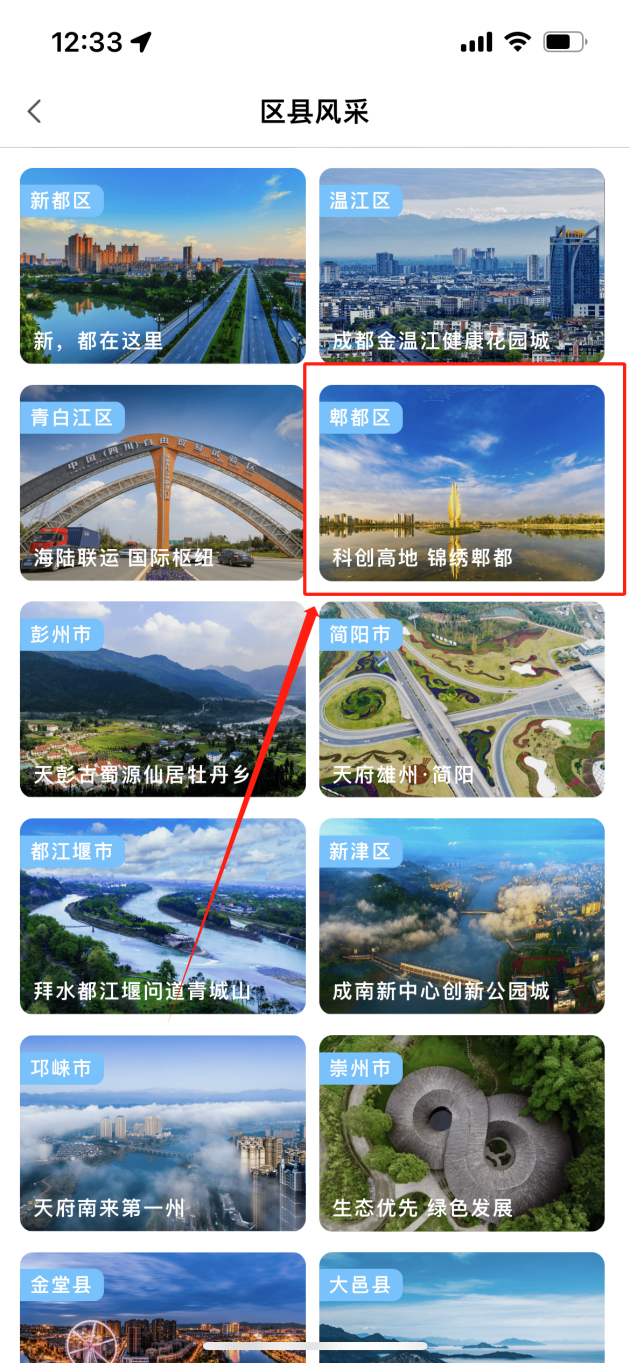Open the 崇州市 card

(462, 1133)
